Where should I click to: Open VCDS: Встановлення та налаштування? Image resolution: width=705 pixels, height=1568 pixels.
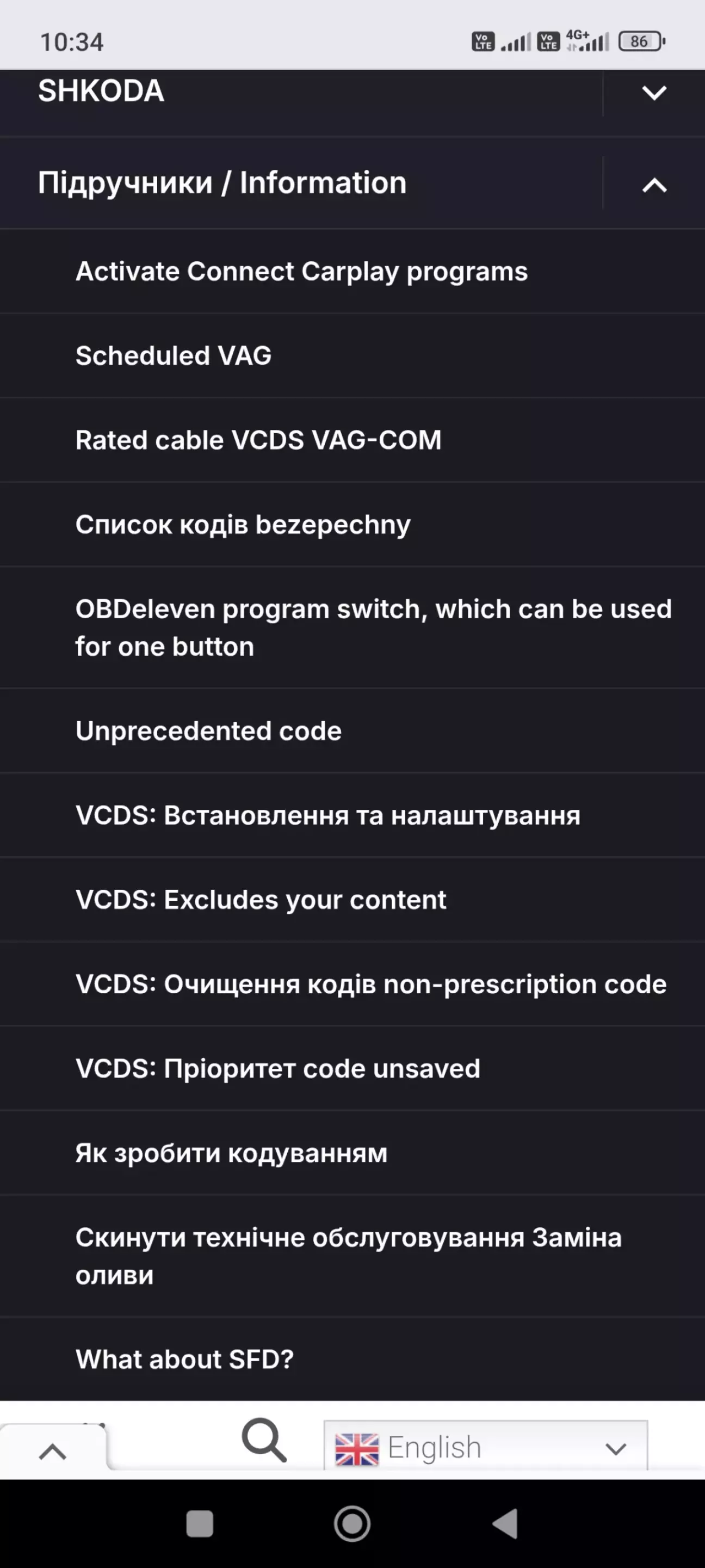[x=327, y=816]
